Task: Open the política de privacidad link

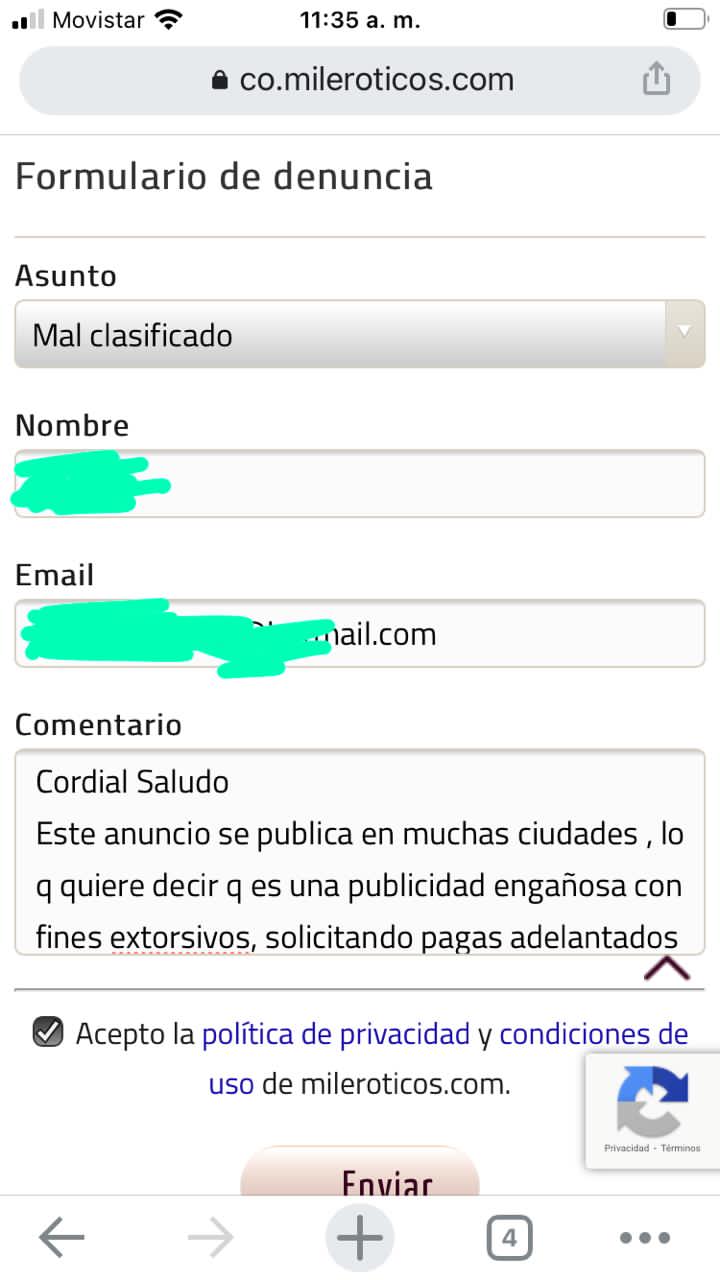Action: 336,1034
